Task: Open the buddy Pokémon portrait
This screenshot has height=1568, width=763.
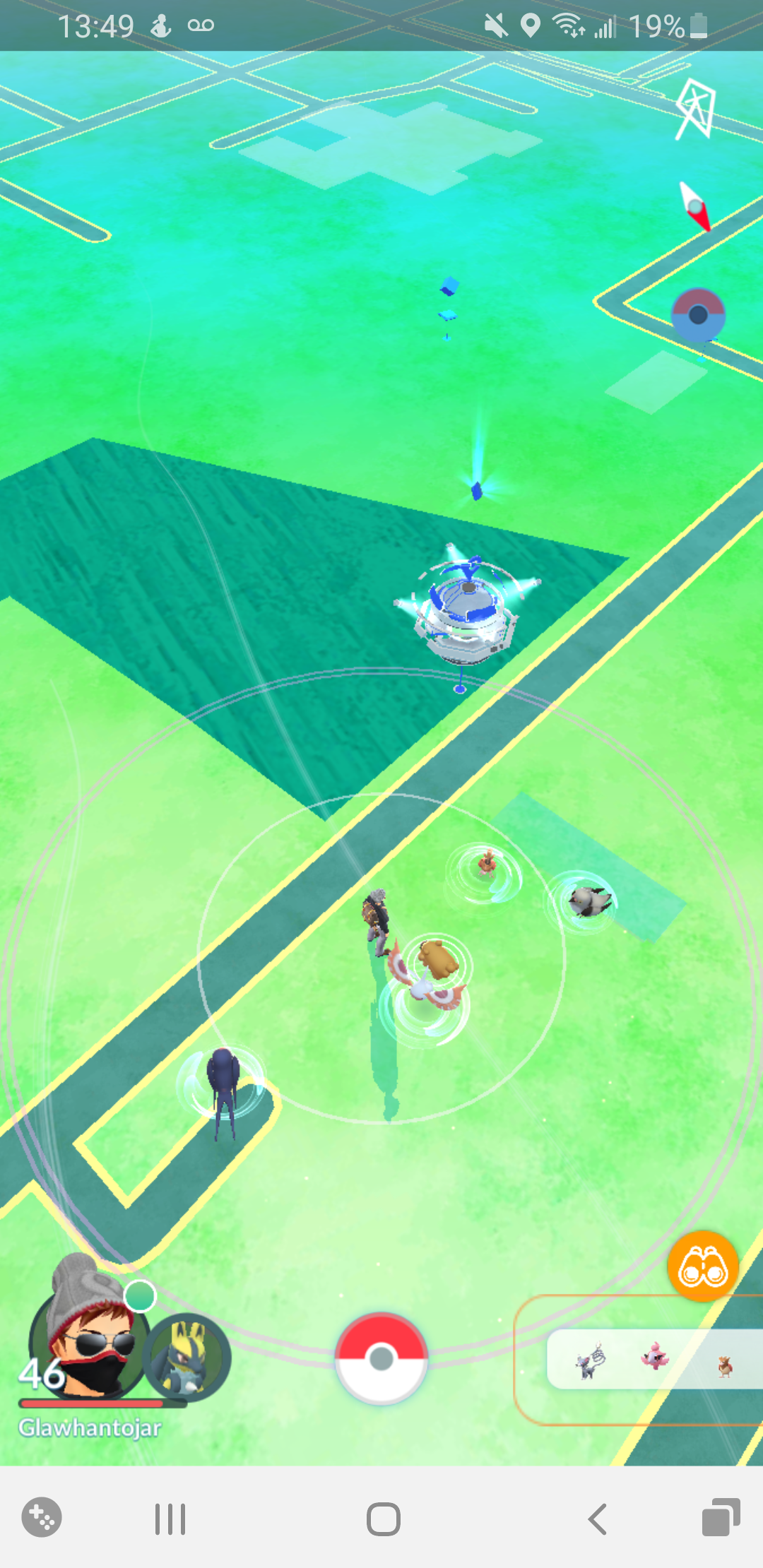Action: 187,1358
